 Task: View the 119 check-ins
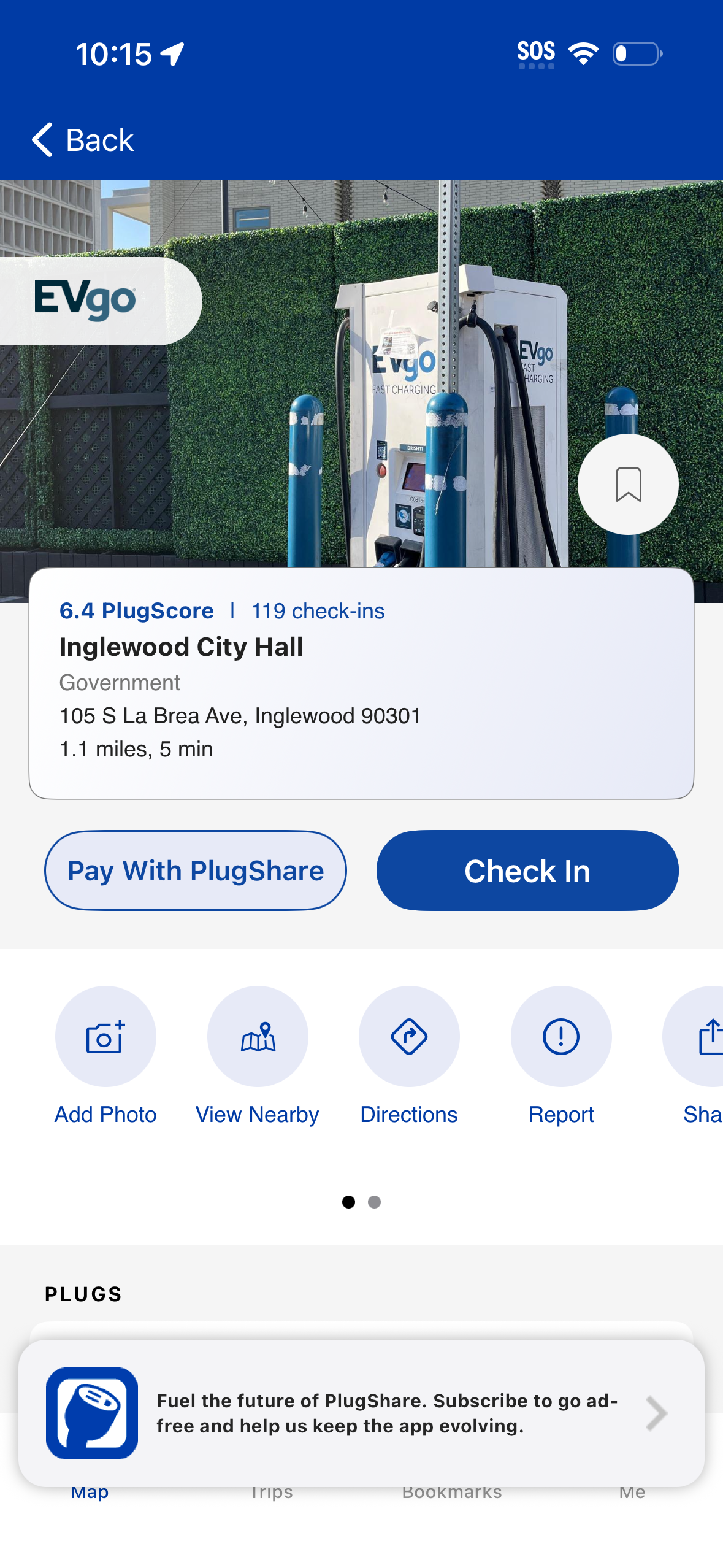pos(318,611)
